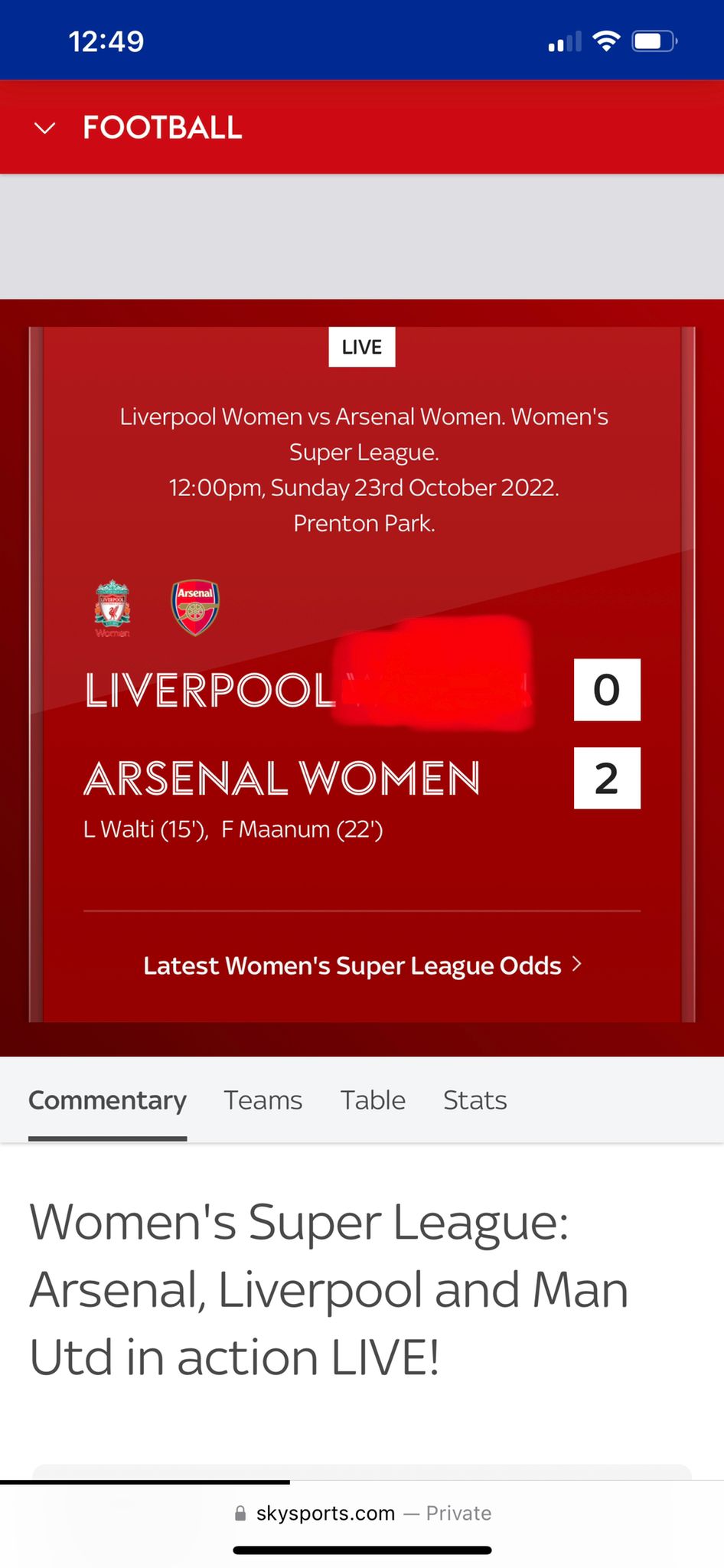The height and width of the screenshot is (1568, 724).
Task: Open Latest Women's Super League Odds link
Action: point(362,965)
